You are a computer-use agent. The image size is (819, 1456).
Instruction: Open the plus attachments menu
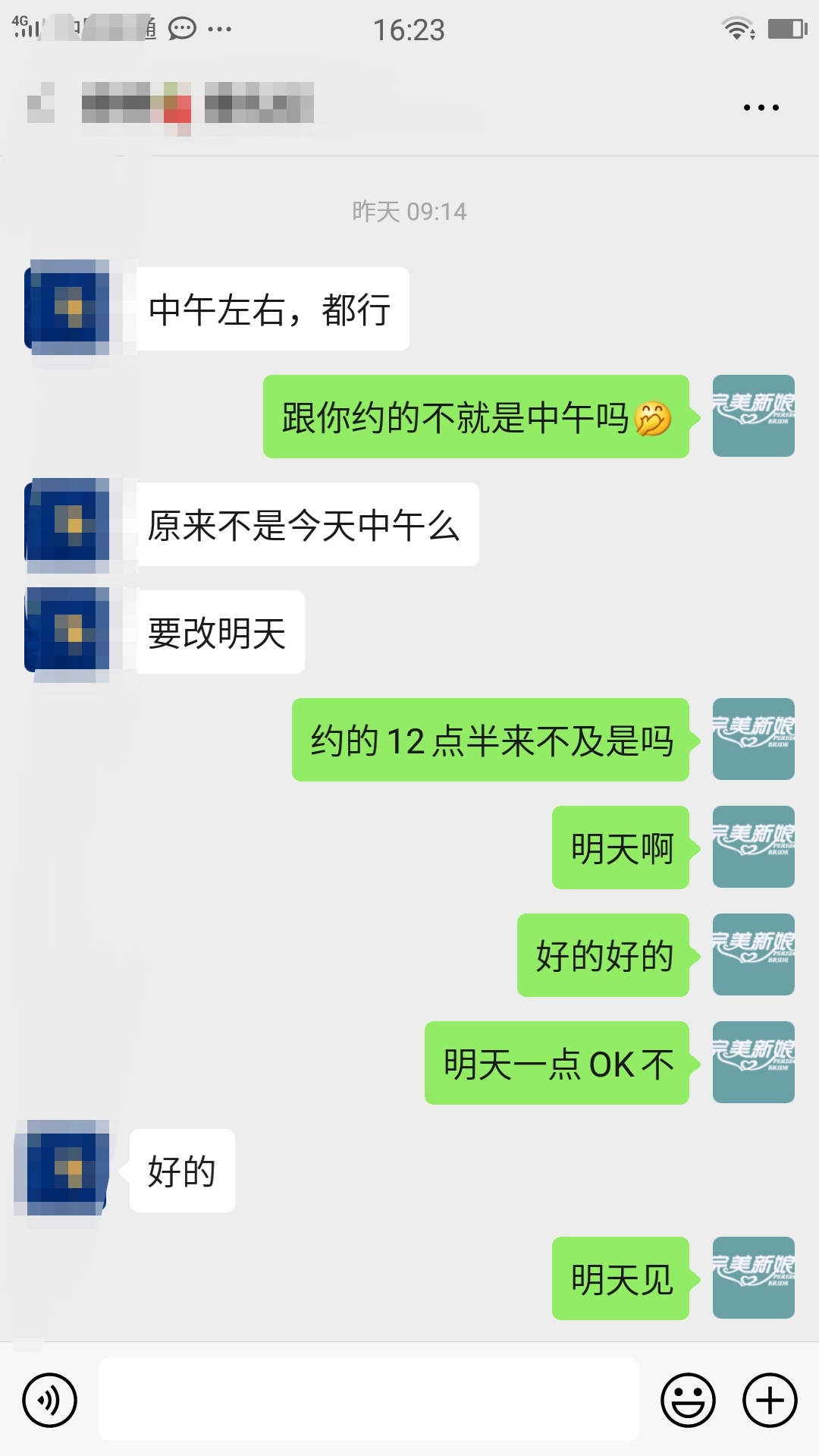pos(770,1400)
